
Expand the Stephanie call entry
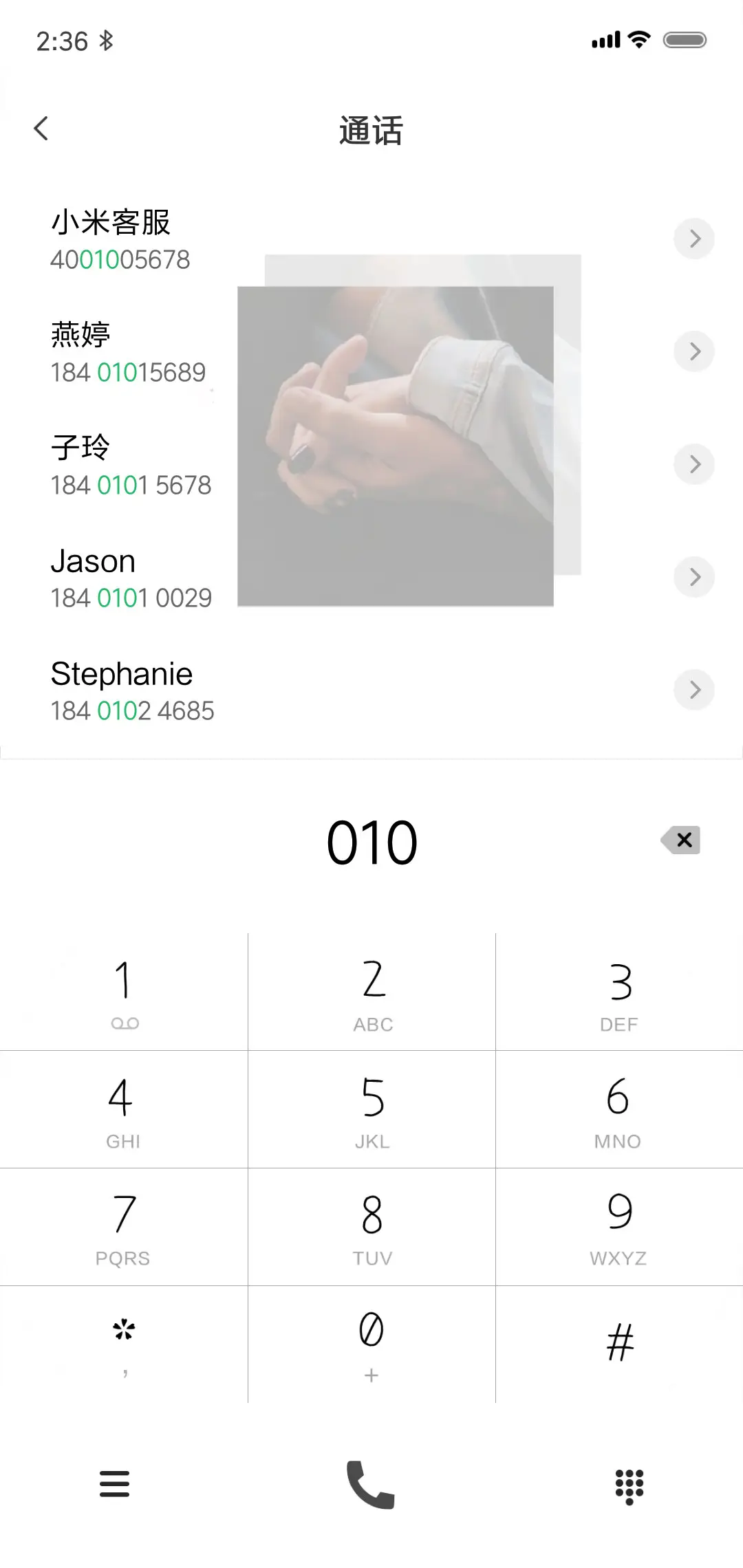click(x=694, y=690)
